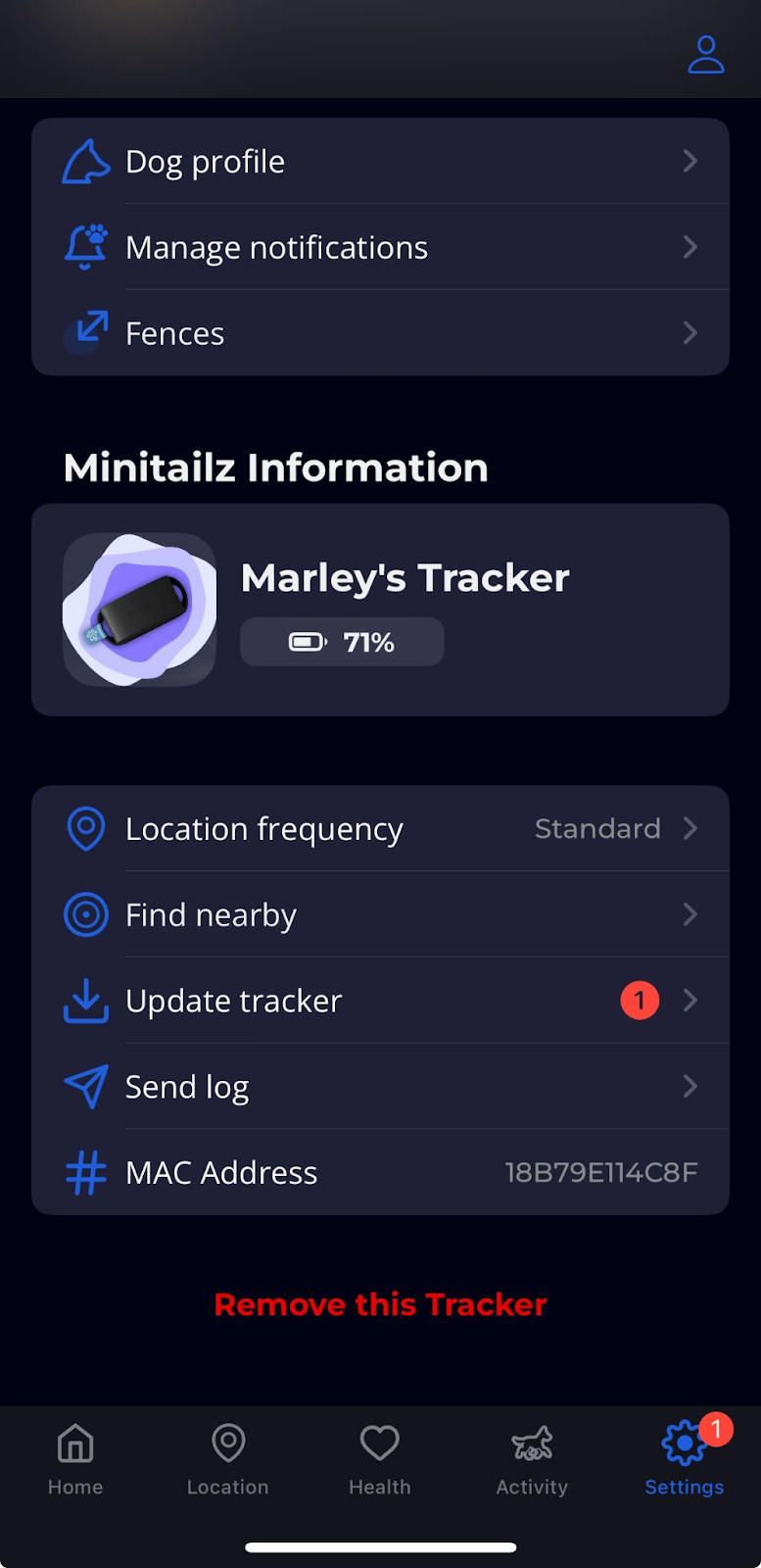Open the user account icon
Screen dimensions: 761x1568
point(705,55)
